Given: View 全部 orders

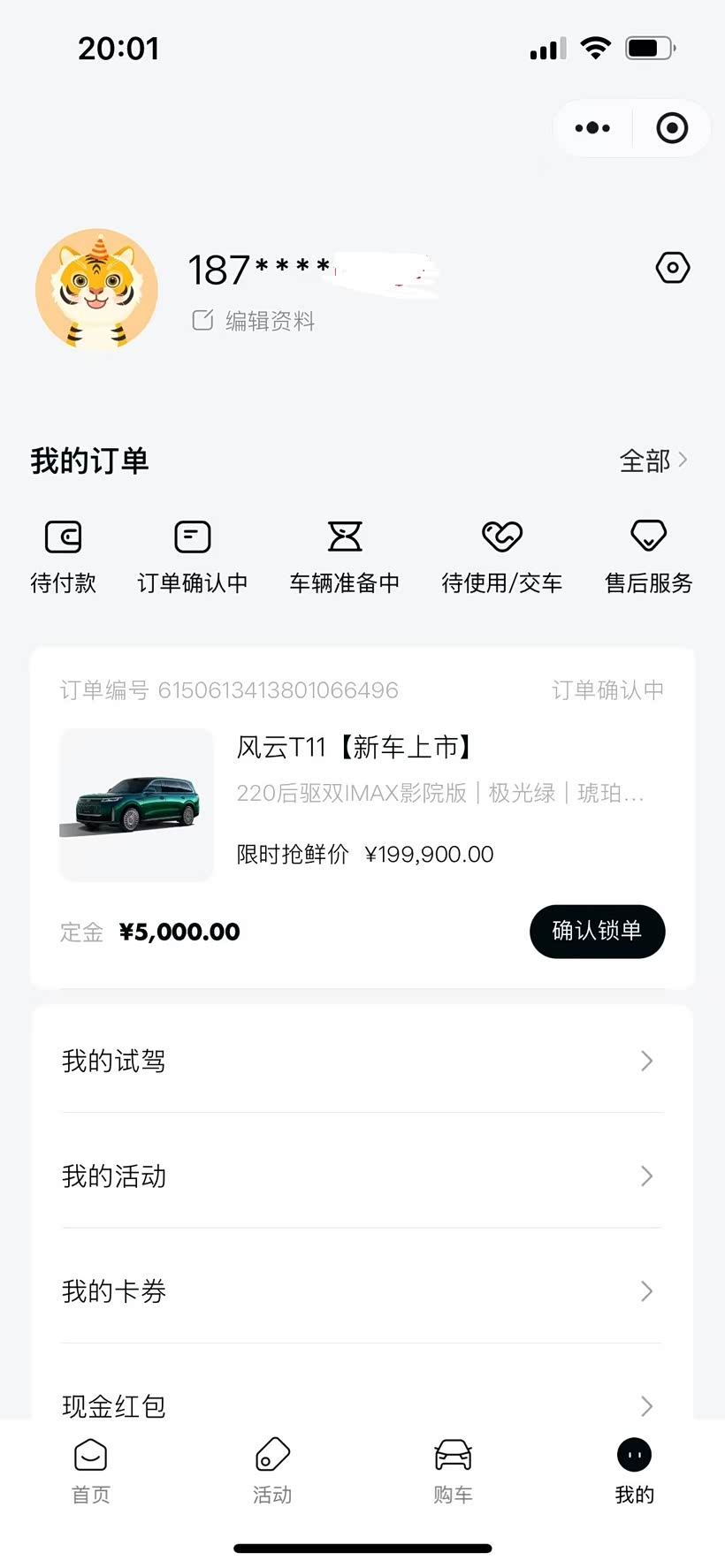Looking at the screenshot, I should click(x=652, y=461).
